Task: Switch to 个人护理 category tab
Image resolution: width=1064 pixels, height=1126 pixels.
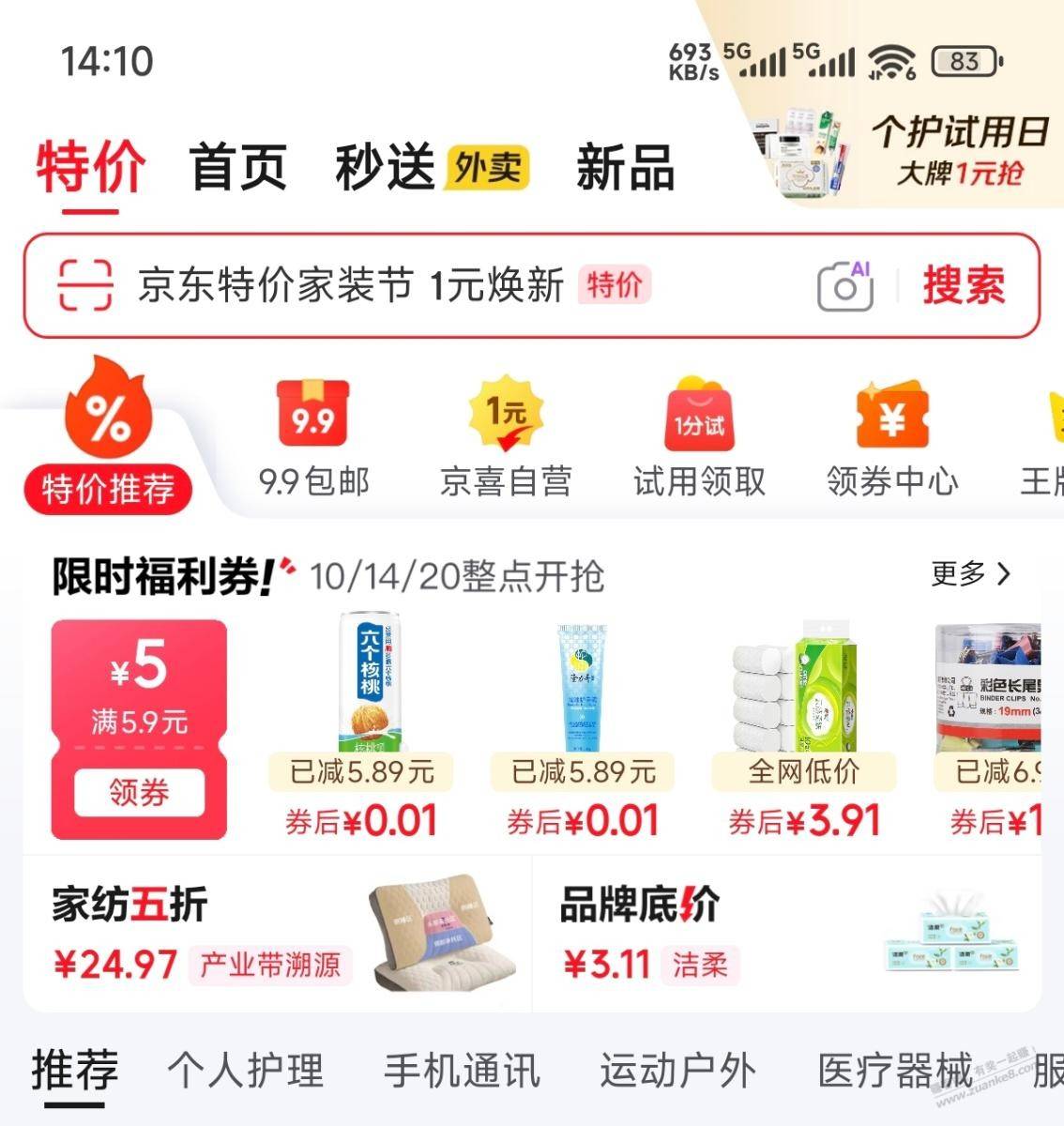Action: [246, 1071]
